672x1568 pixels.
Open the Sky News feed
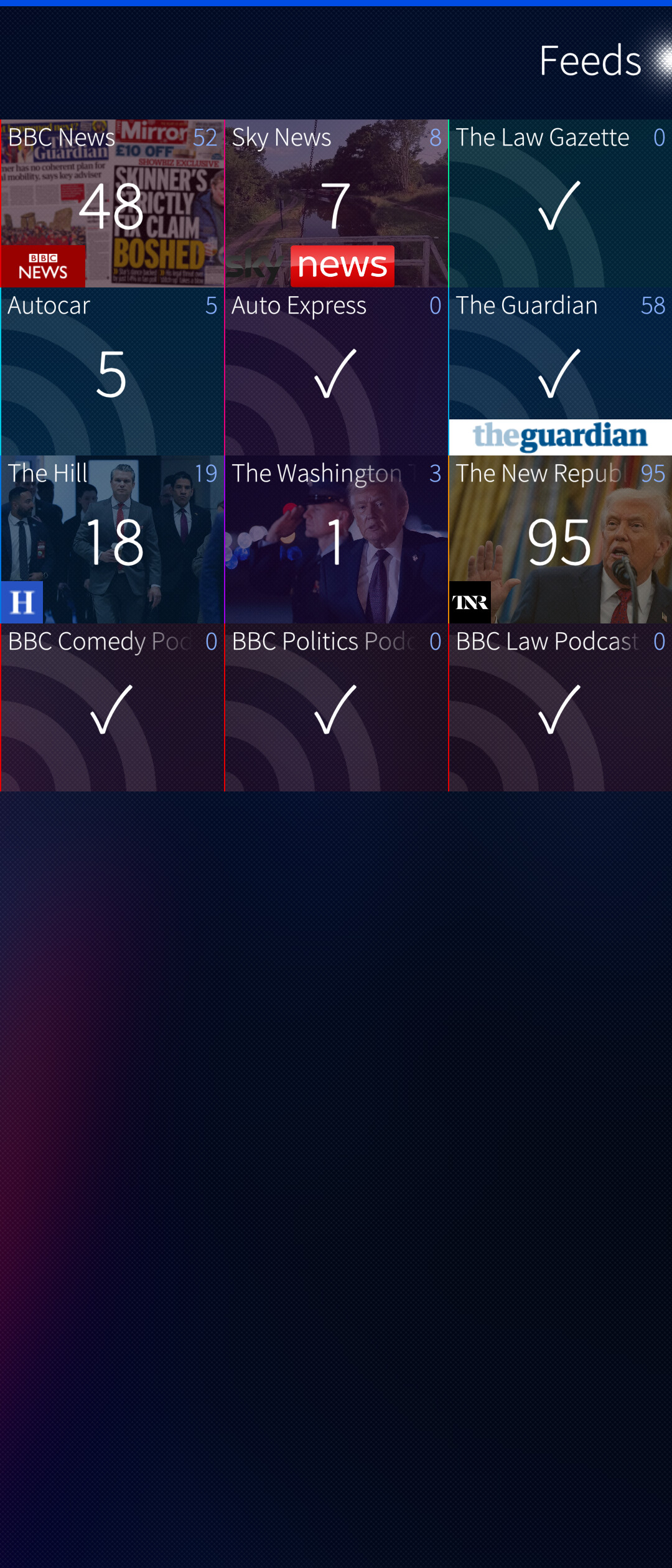pos(336,203)
